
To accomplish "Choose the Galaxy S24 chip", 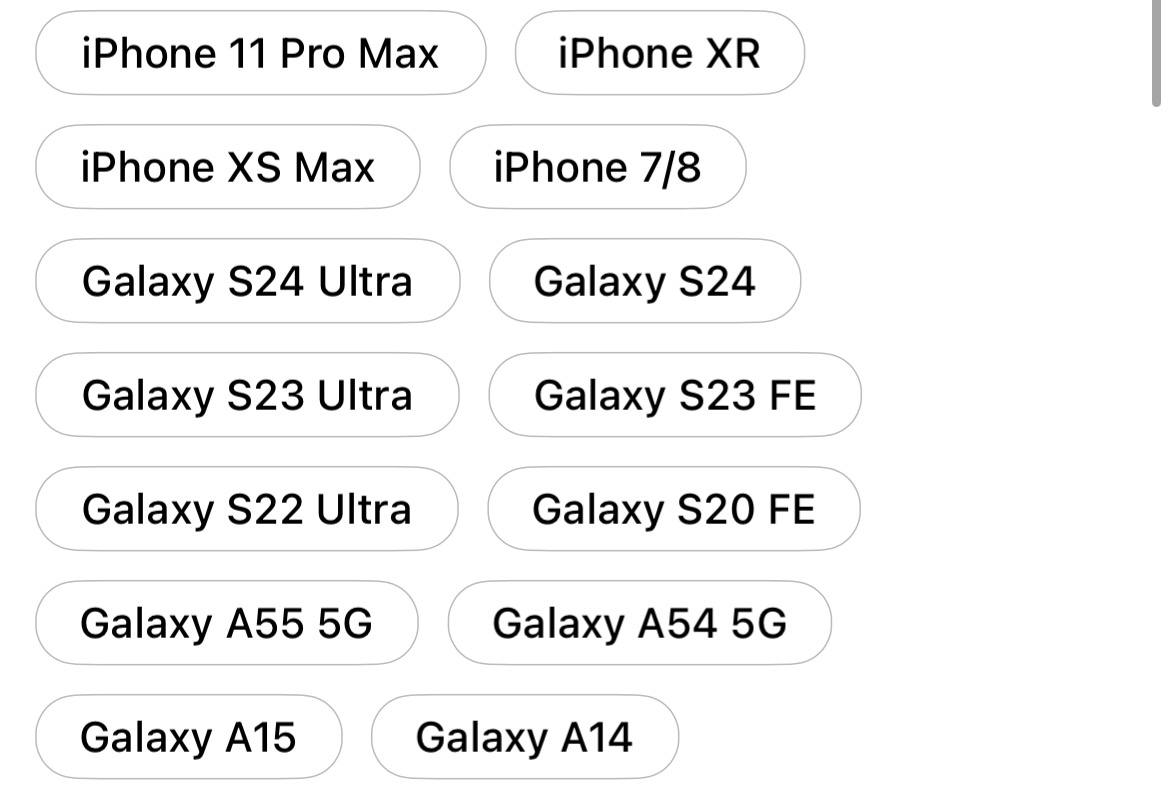I will (644, 281).
